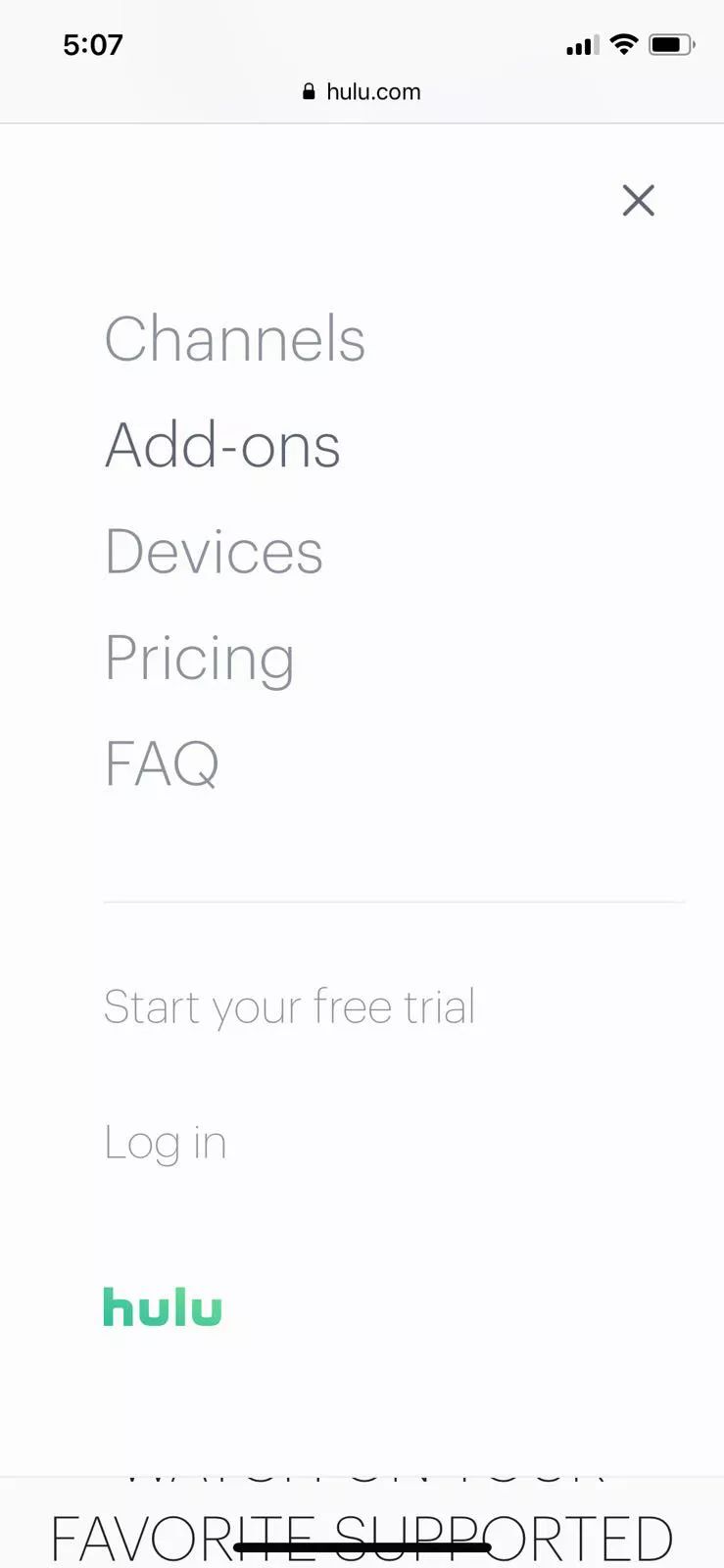
Task: Tap Start your free trial
Action: point(289,1007)
